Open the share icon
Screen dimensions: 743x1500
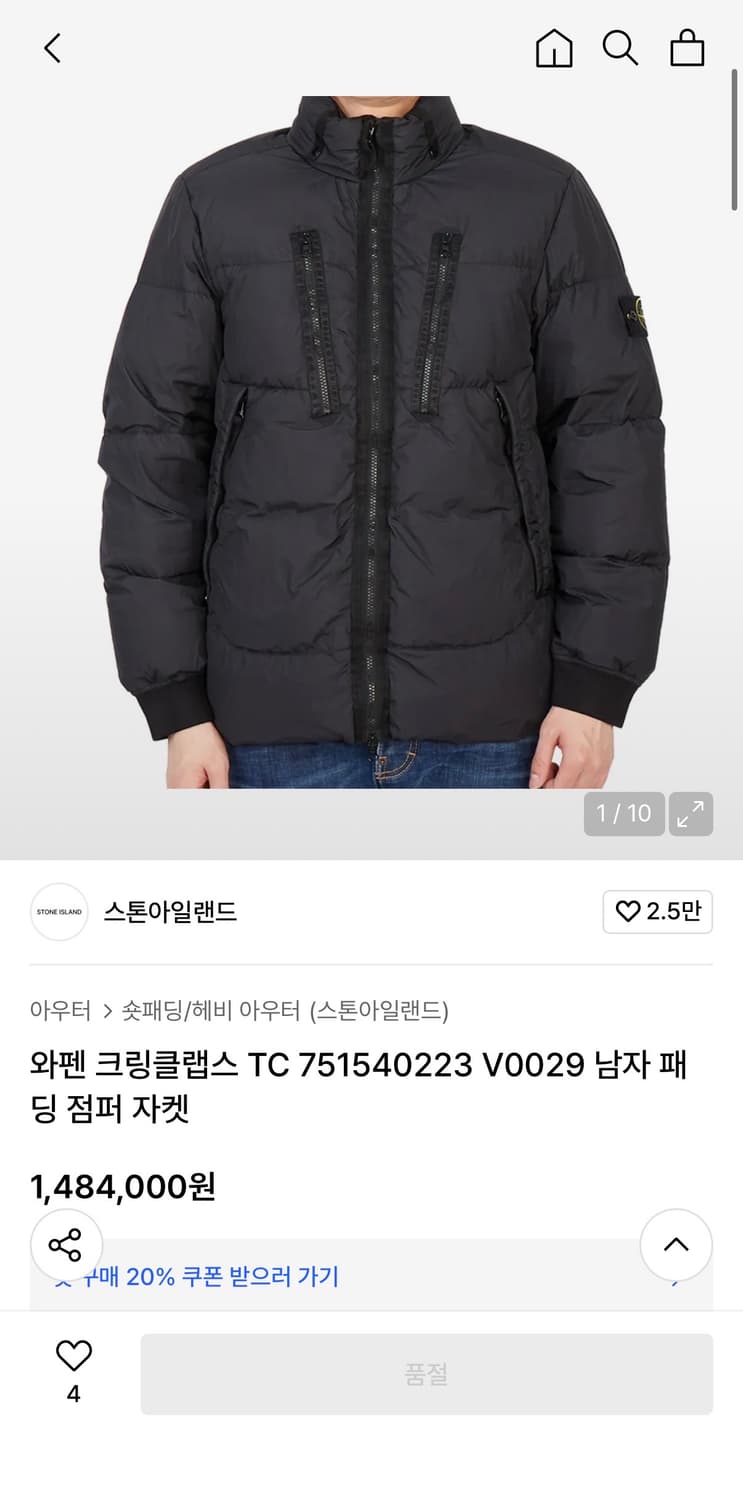point(66,1245)
